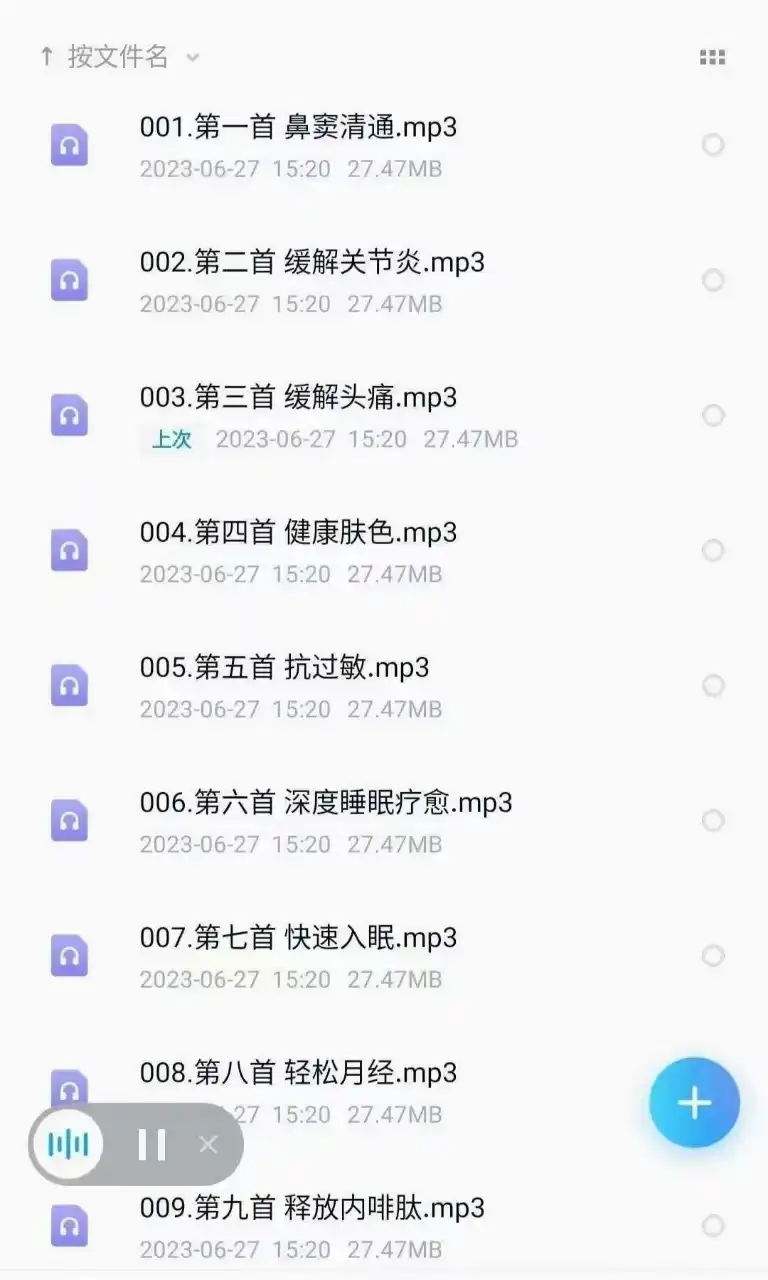This screenshot has width=768, height=1280.
Task: Select the circle for 004 健康肤色.mp3
Action: pos(713,550)
